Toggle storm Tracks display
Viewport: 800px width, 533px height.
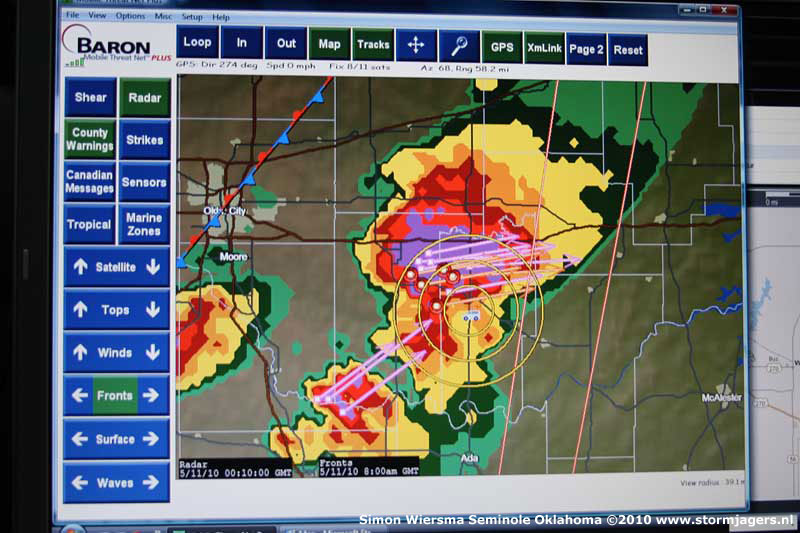[373, 45]
